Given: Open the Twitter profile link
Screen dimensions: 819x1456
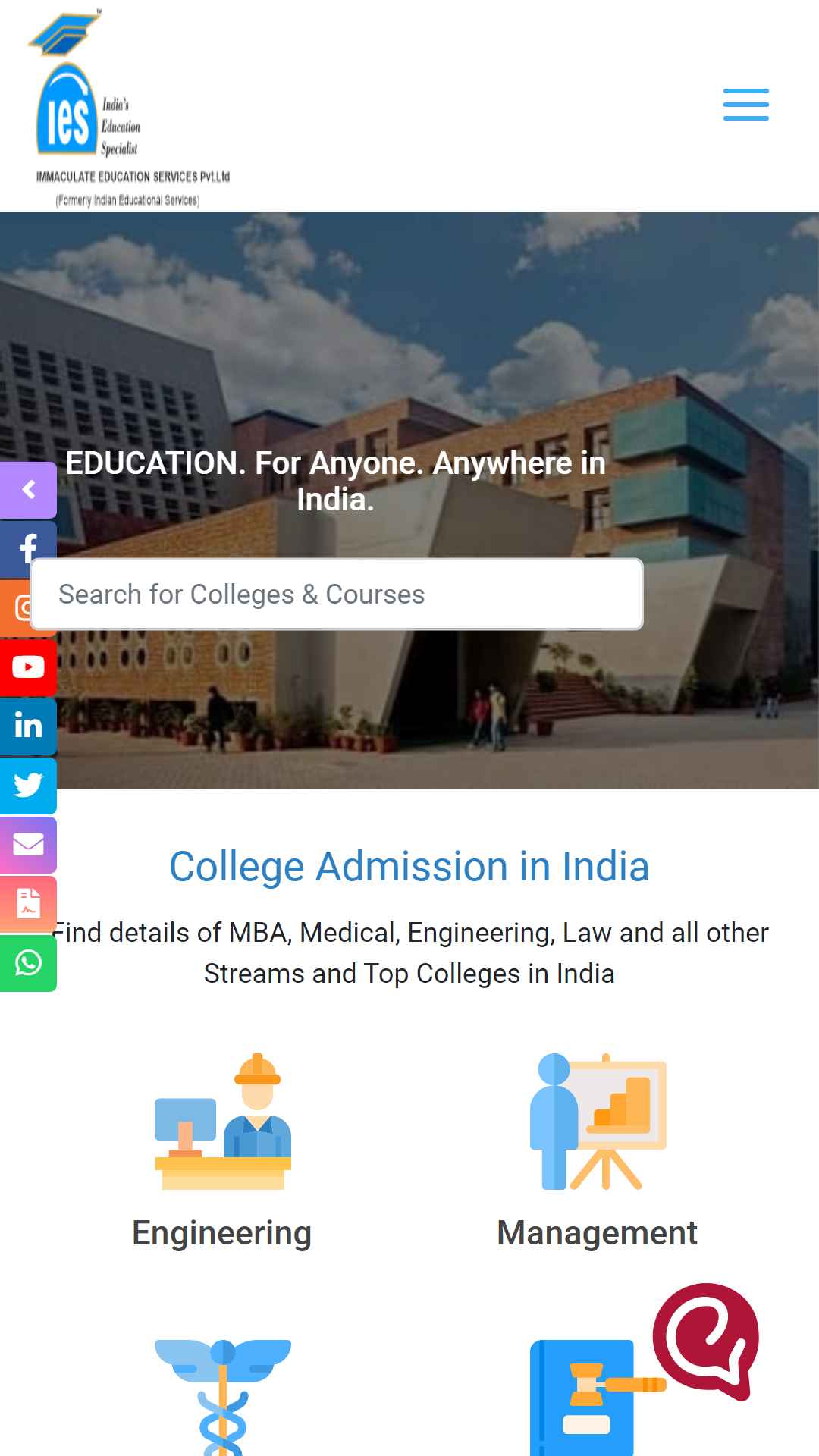Looking at the screenshot, I should click(x=28, y=785).
